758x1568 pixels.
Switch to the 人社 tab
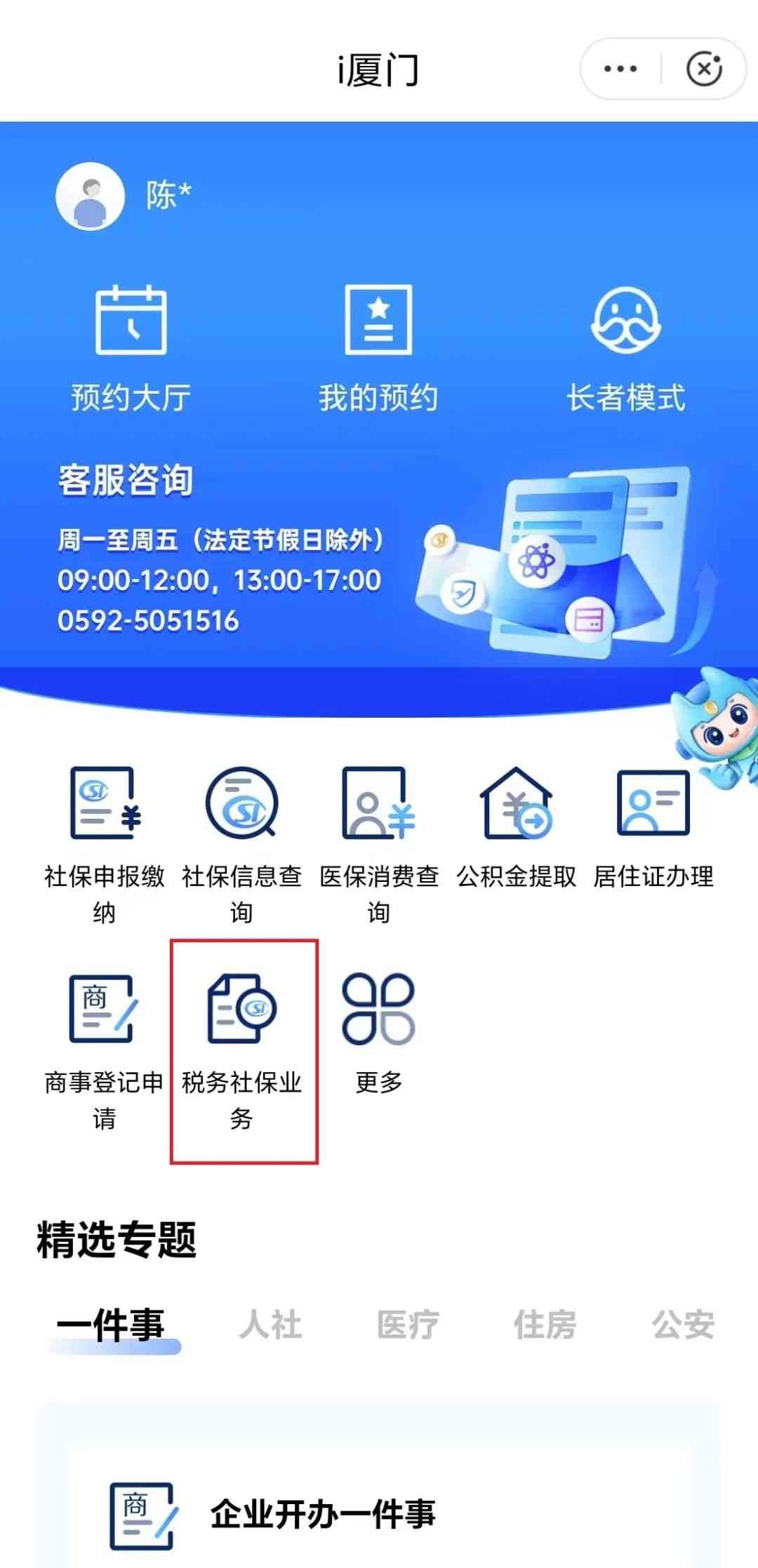point(270,1326)
